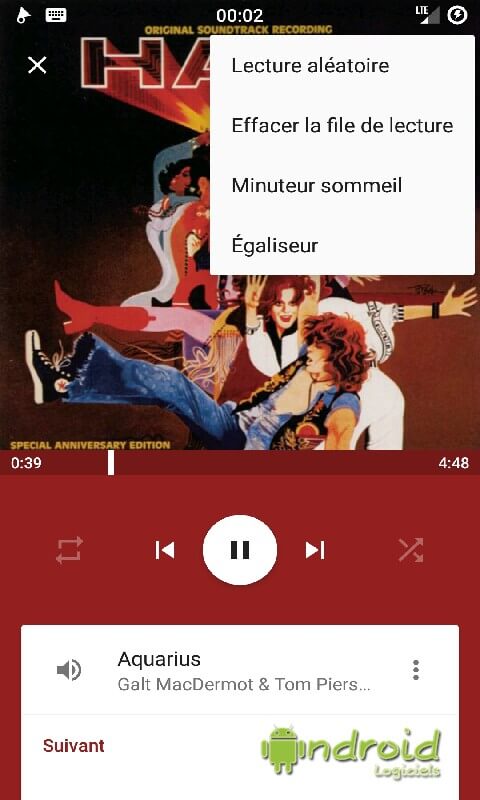The height and width of the screenshot is (800, 480).
Task: Pause the current song
Action: [240, 550]
